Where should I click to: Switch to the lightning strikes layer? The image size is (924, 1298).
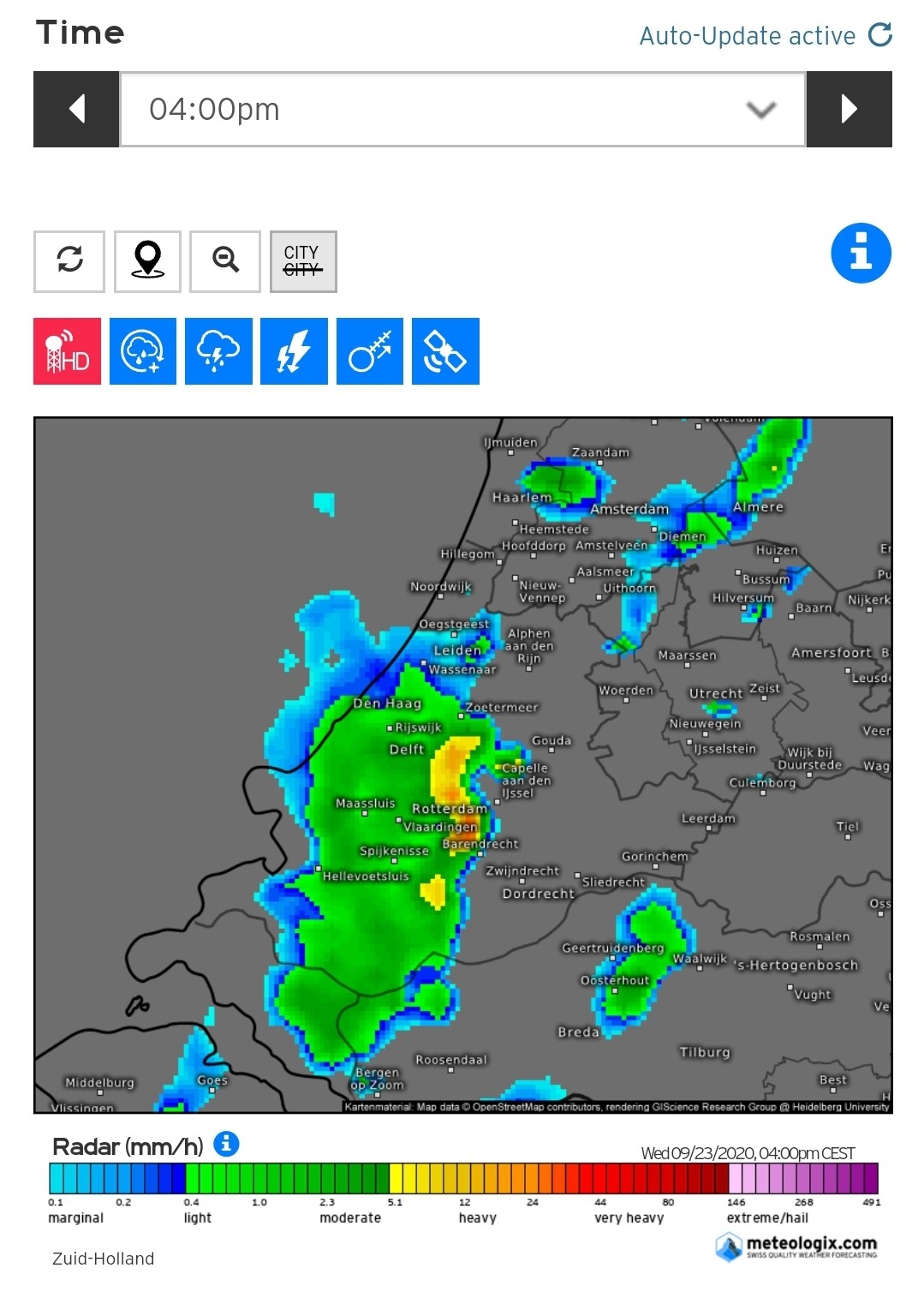[x=294, y=351]
